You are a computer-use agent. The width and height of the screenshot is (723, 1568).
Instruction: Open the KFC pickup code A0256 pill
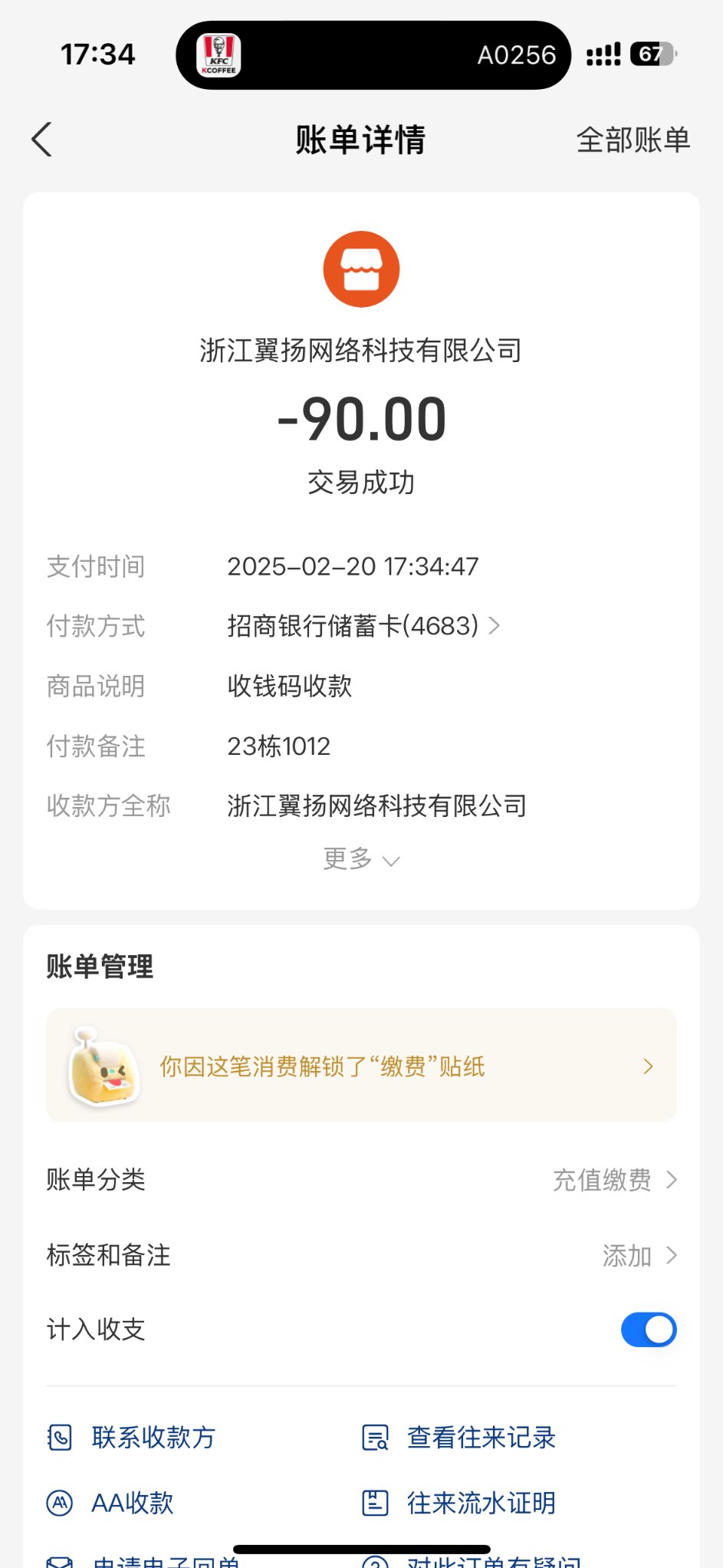coord(373,55)
